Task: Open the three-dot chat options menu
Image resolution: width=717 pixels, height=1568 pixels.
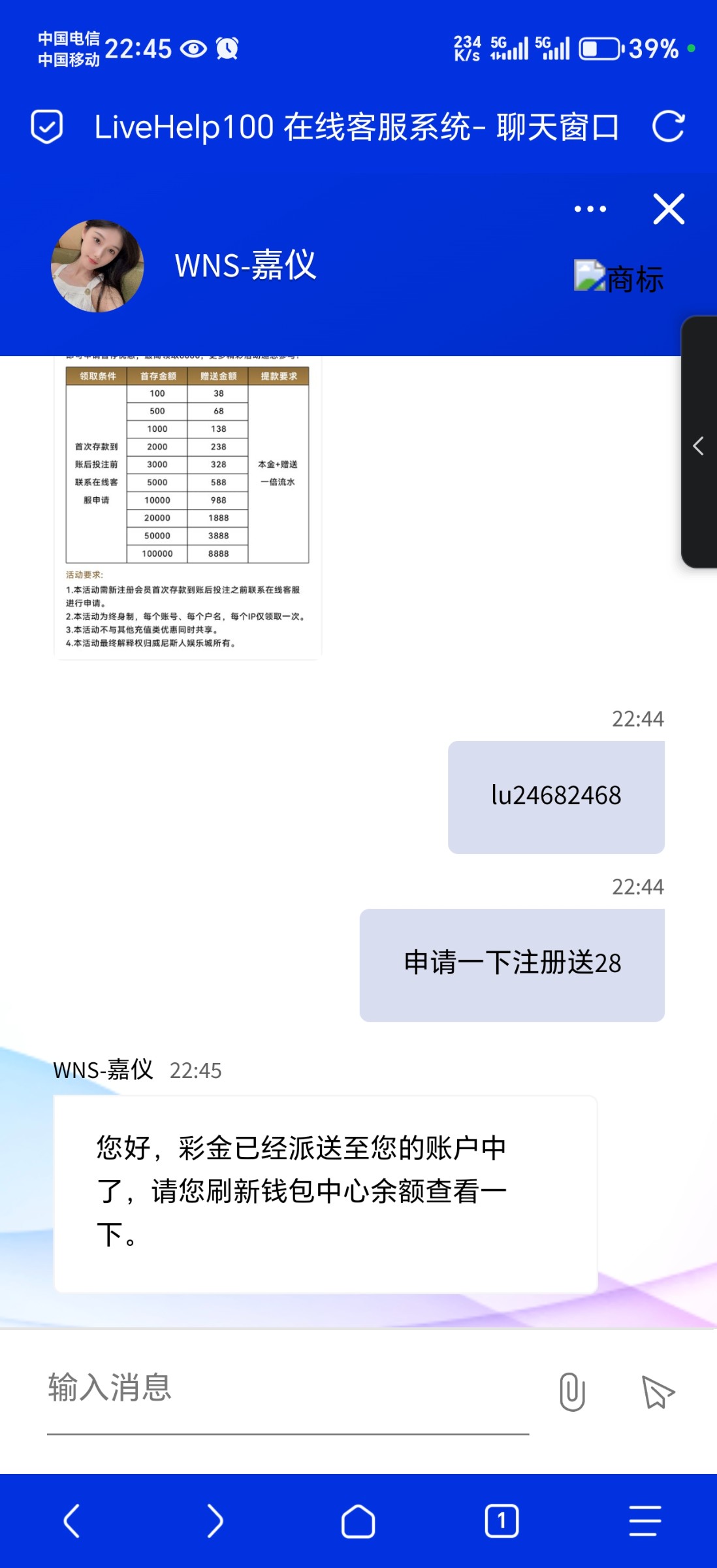Action: [590, 209]
